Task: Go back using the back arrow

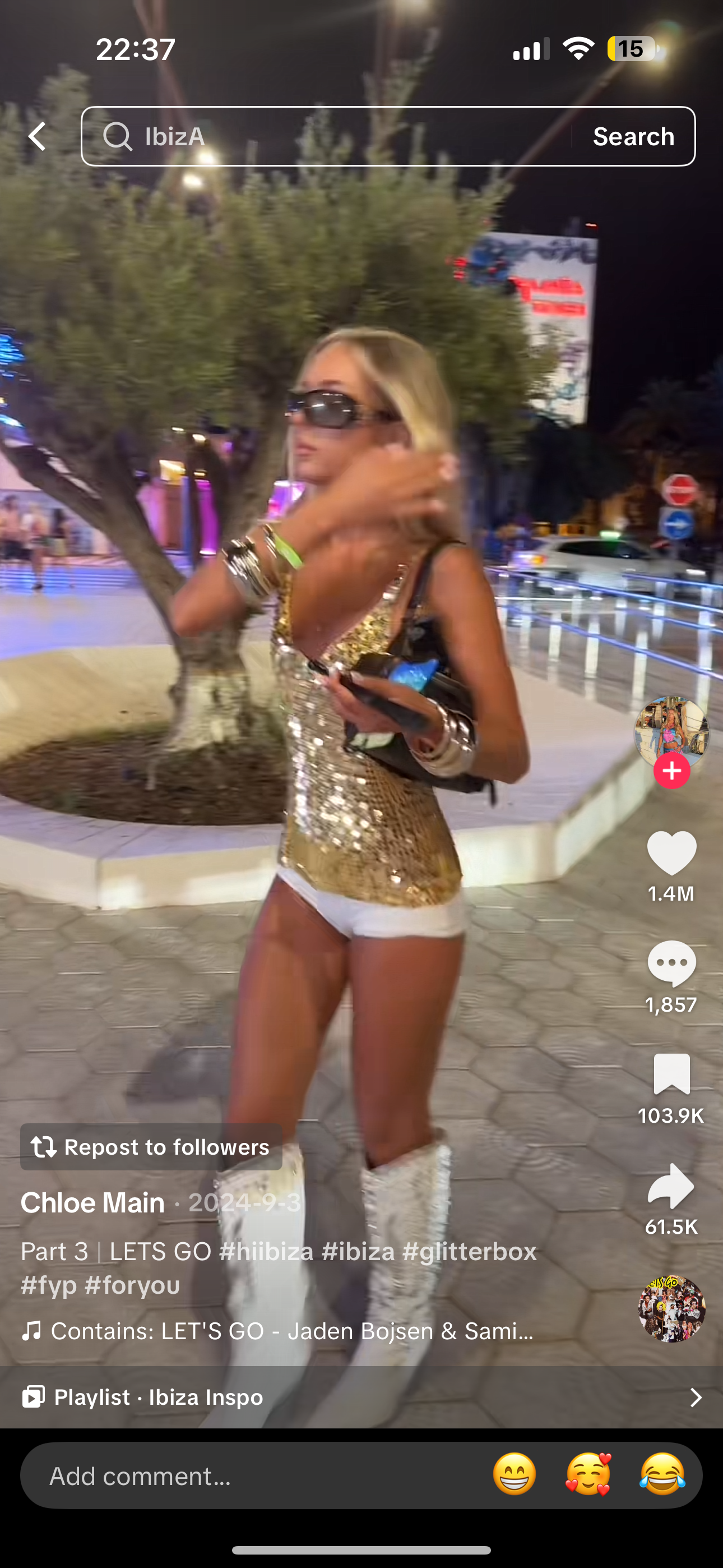Action: tap(38, 136)
